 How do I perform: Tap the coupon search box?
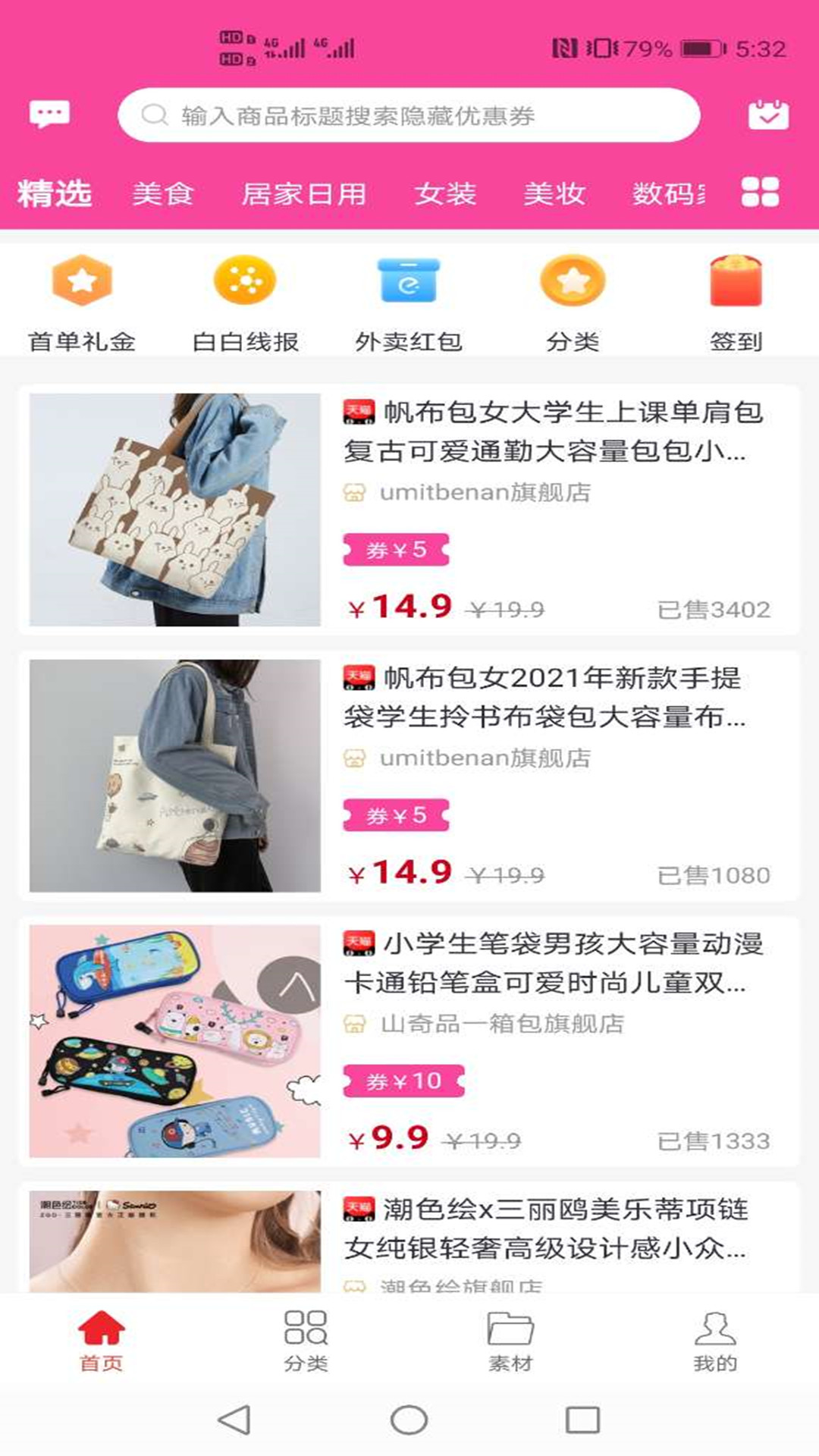[408, 115]
